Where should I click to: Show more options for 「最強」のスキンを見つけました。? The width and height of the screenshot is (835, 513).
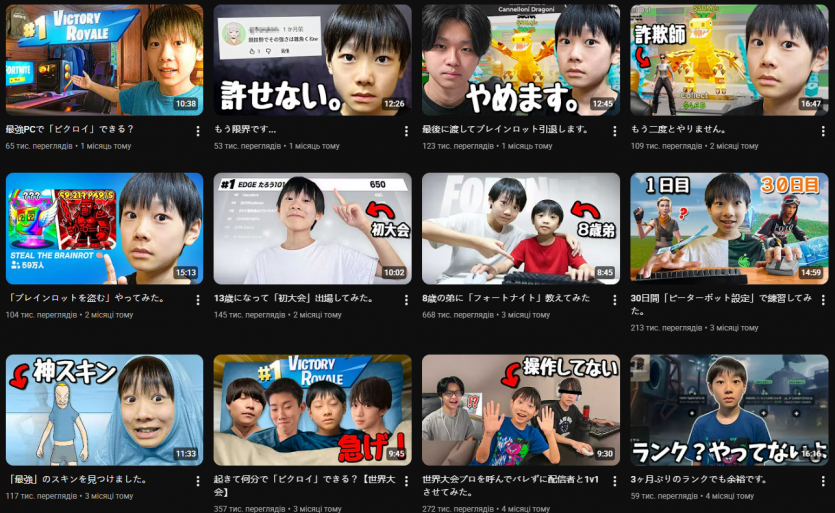tap(198, 481)
